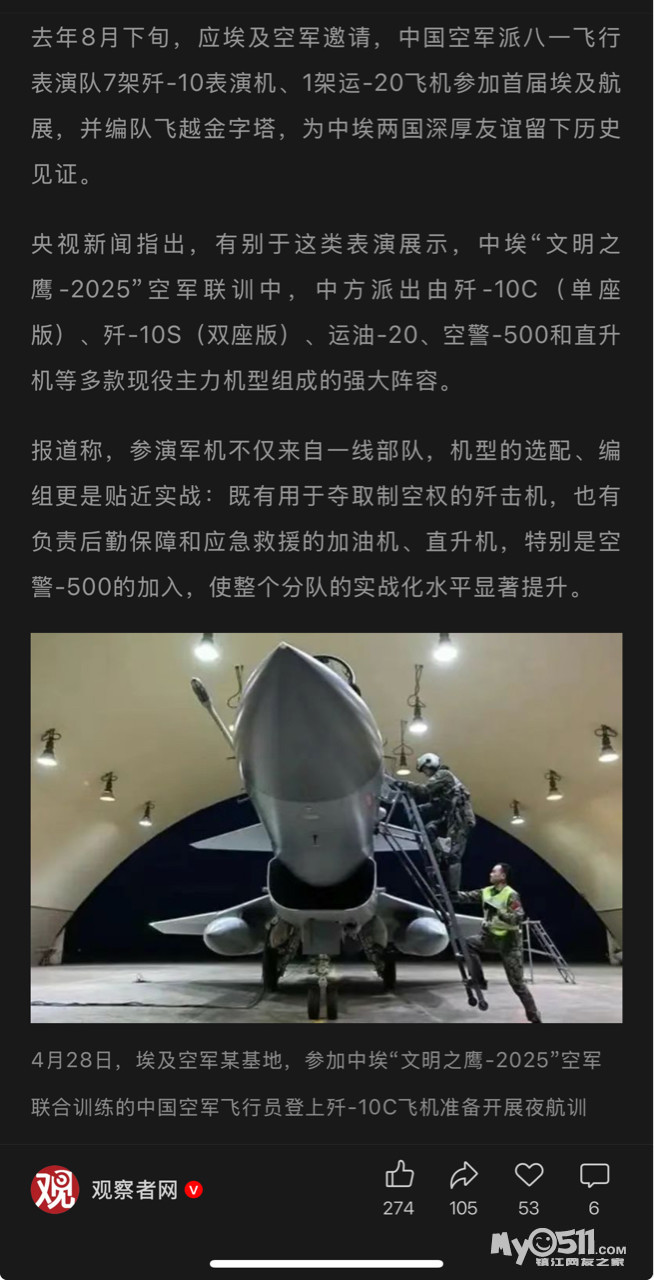
Task: Open the comments section
Action: pos(594,1176)
